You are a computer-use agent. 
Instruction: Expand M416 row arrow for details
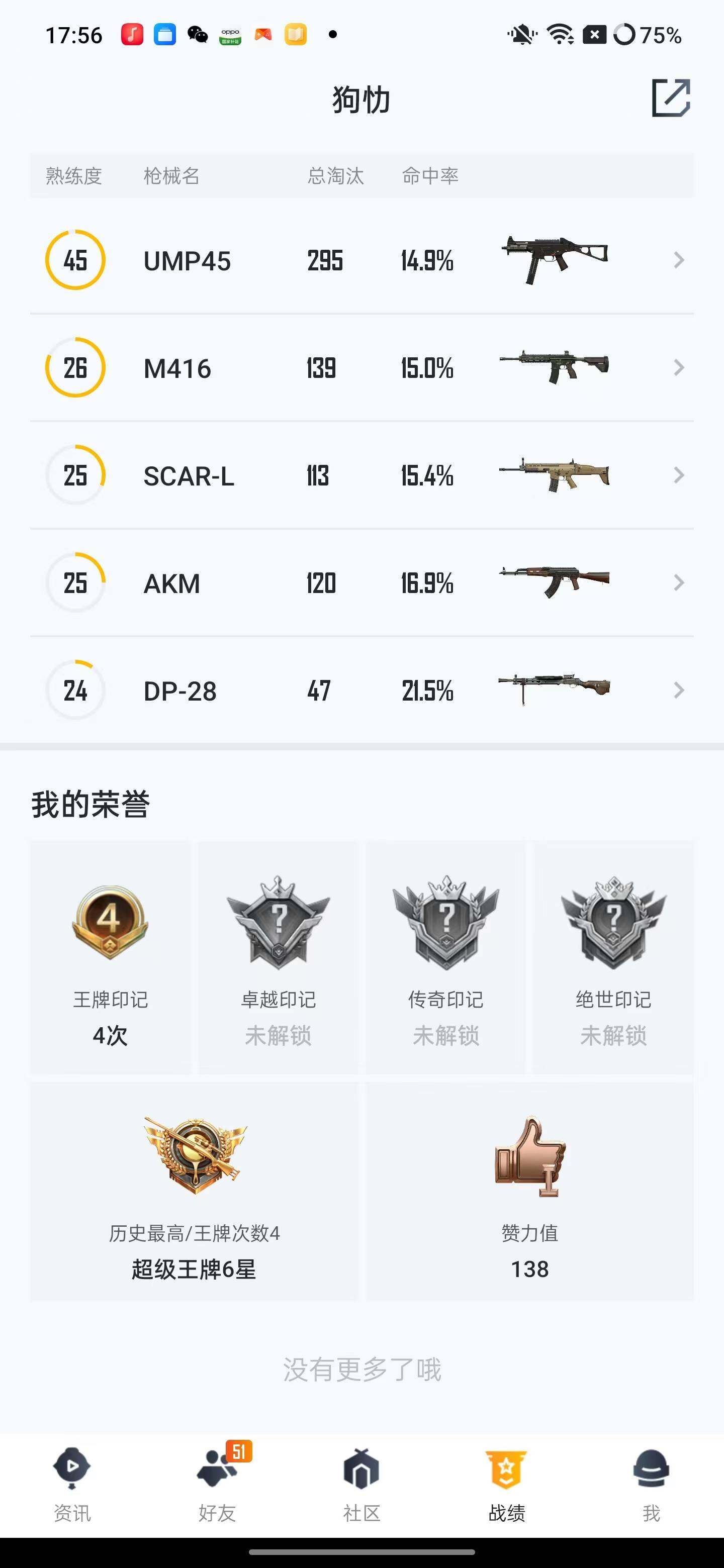[x=678, y=368]
